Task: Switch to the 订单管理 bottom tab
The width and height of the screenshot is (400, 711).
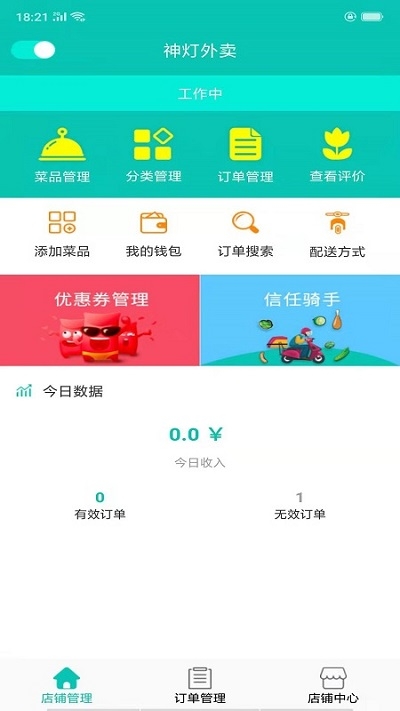Action: (200, 685)
